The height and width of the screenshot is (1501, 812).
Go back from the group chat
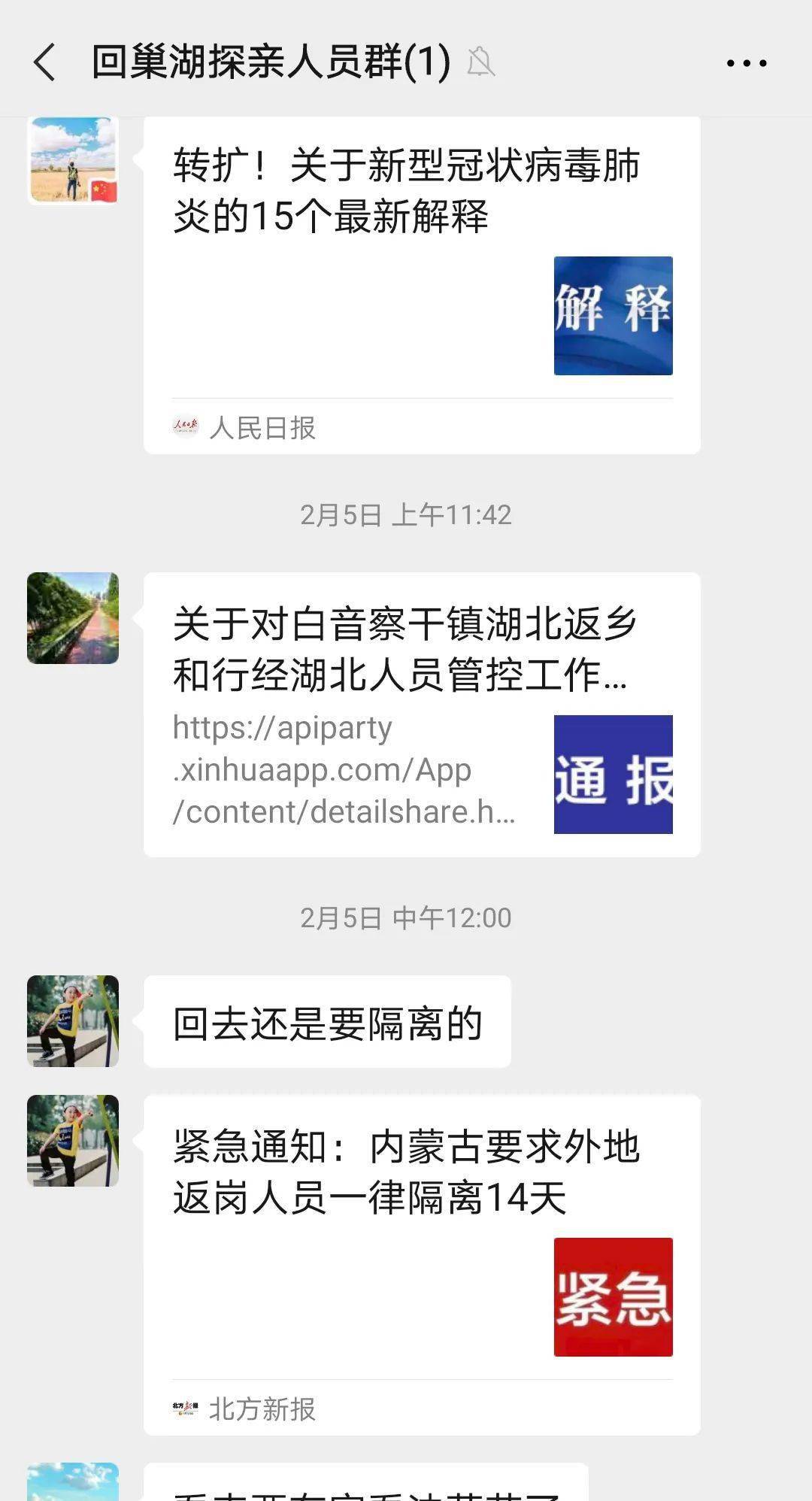44,62
